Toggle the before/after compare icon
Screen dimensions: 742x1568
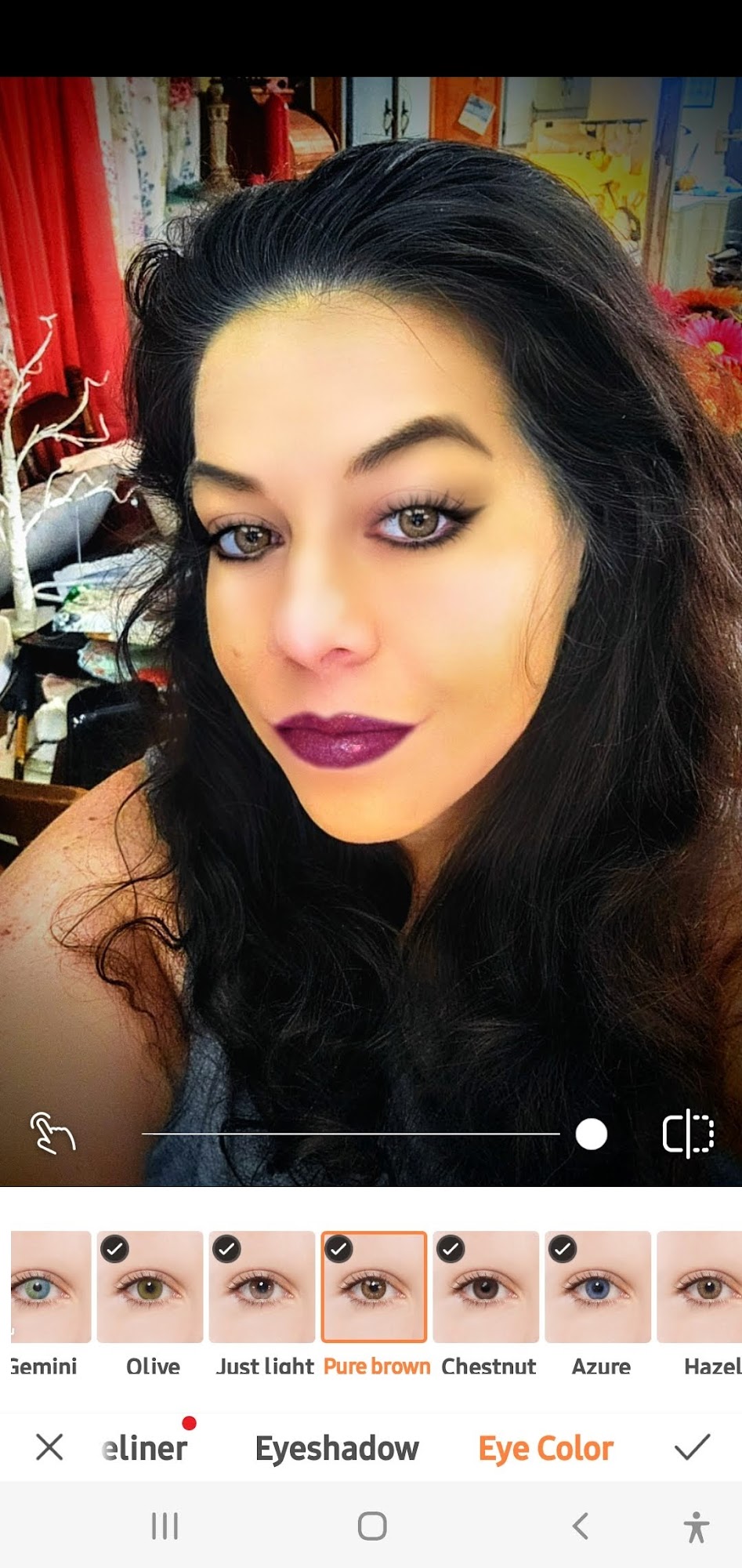[x=688, y=1134]
